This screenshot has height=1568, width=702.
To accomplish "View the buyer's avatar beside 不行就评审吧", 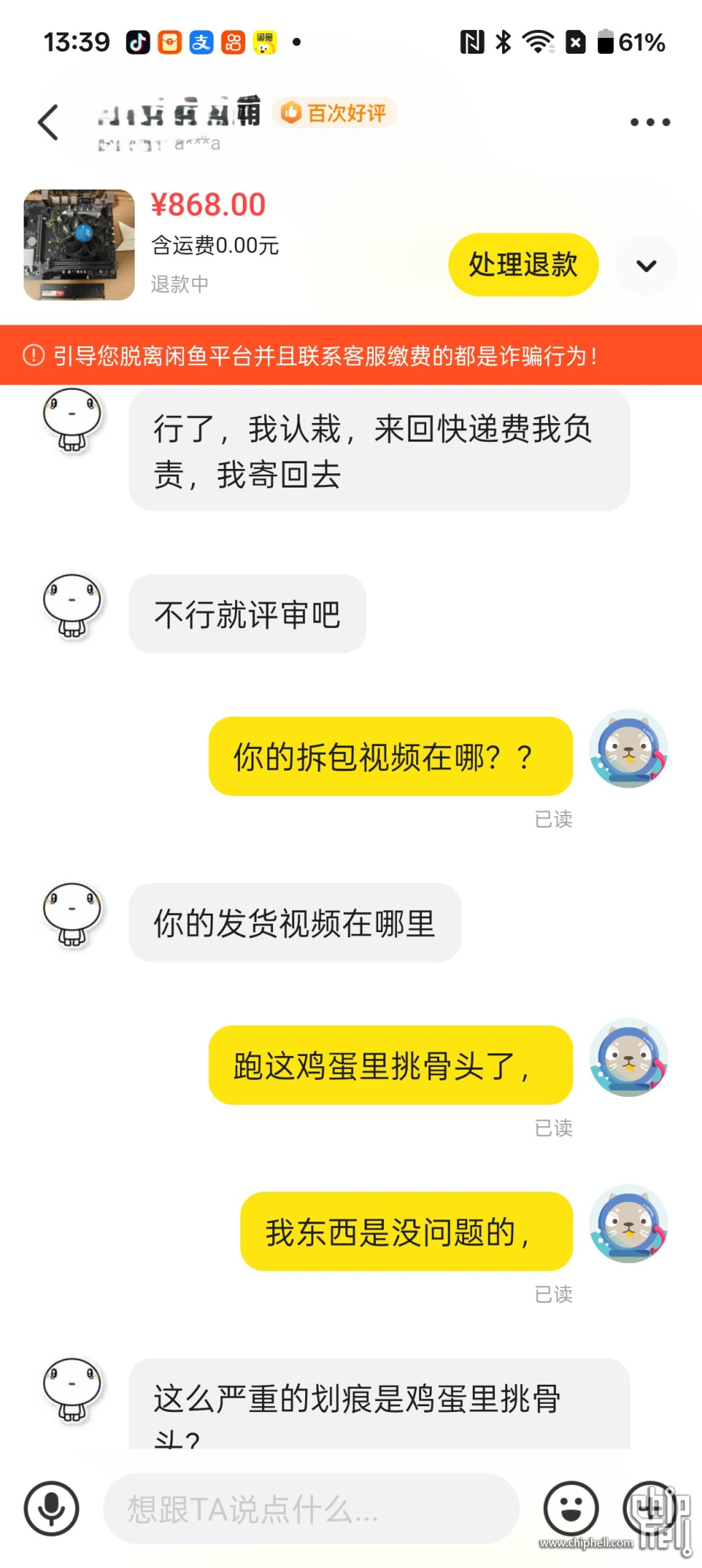I will pos(72,606).
